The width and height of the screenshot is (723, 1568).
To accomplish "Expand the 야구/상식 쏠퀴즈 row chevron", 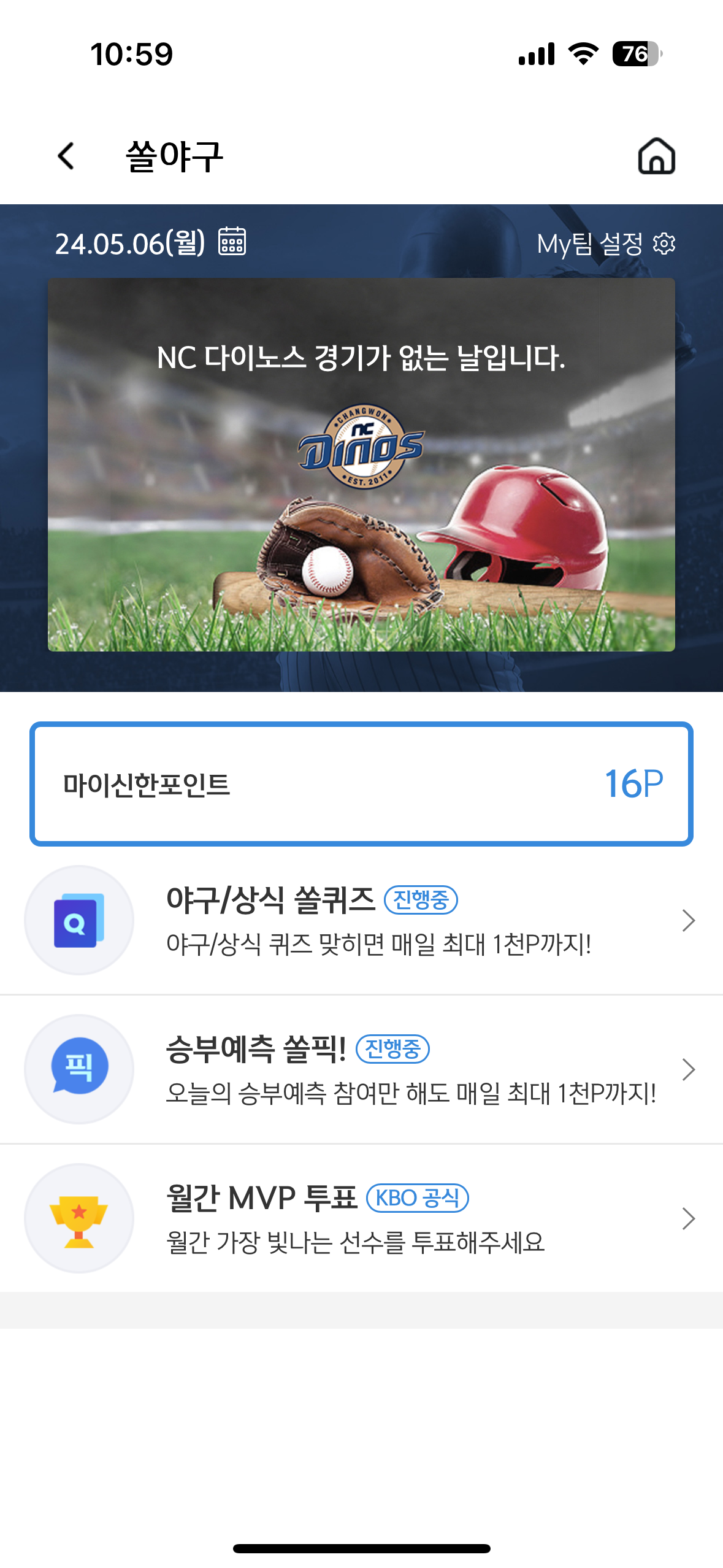I will [x=689, y=920].
